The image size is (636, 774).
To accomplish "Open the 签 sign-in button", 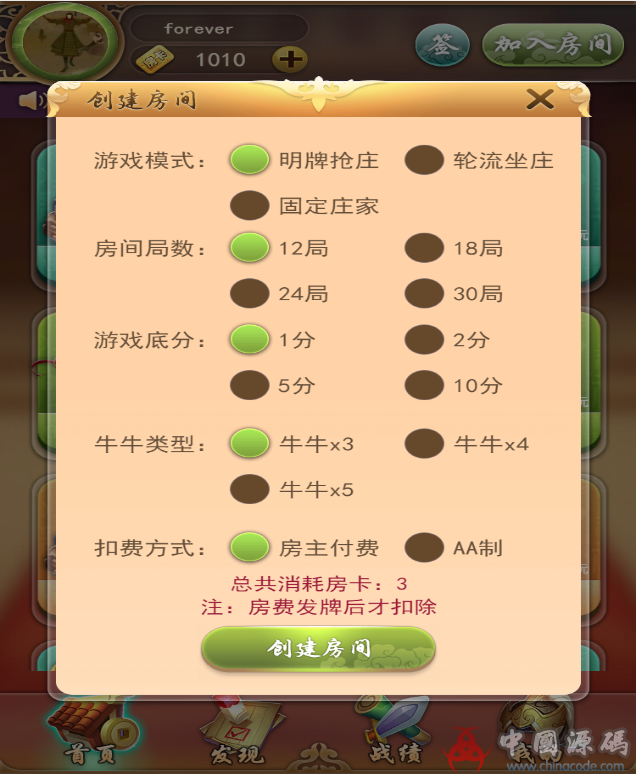I will click(442, 45).
